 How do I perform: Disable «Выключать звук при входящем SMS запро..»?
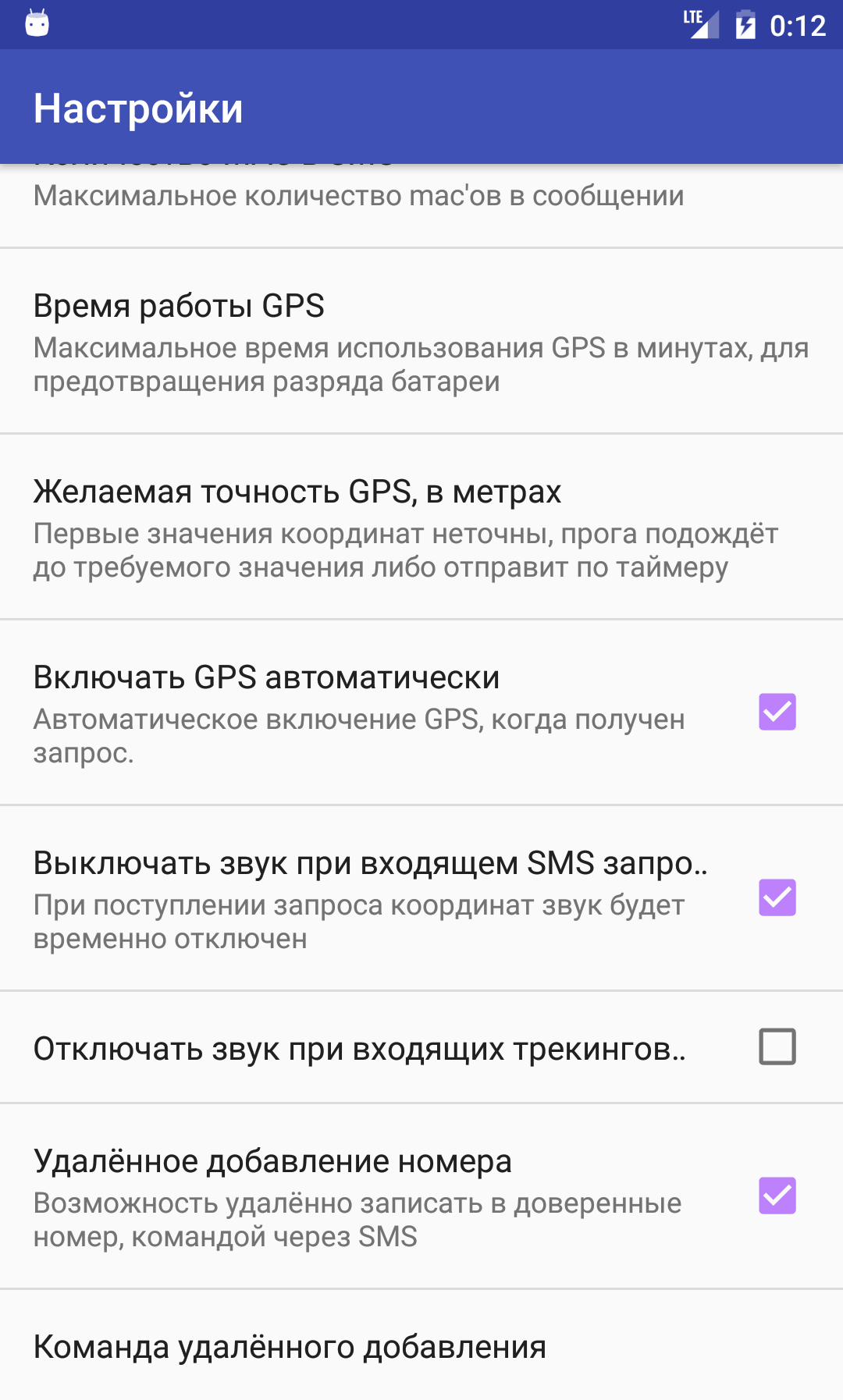(x=777, y=897)
